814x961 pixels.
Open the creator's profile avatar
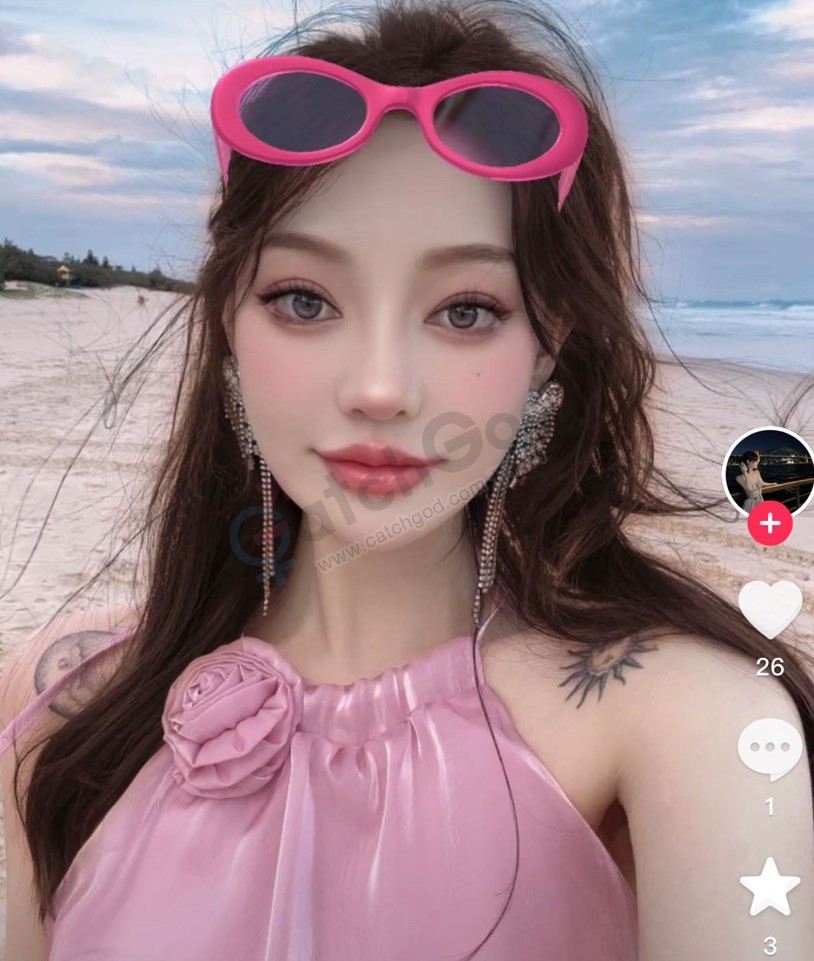(768, 473)
